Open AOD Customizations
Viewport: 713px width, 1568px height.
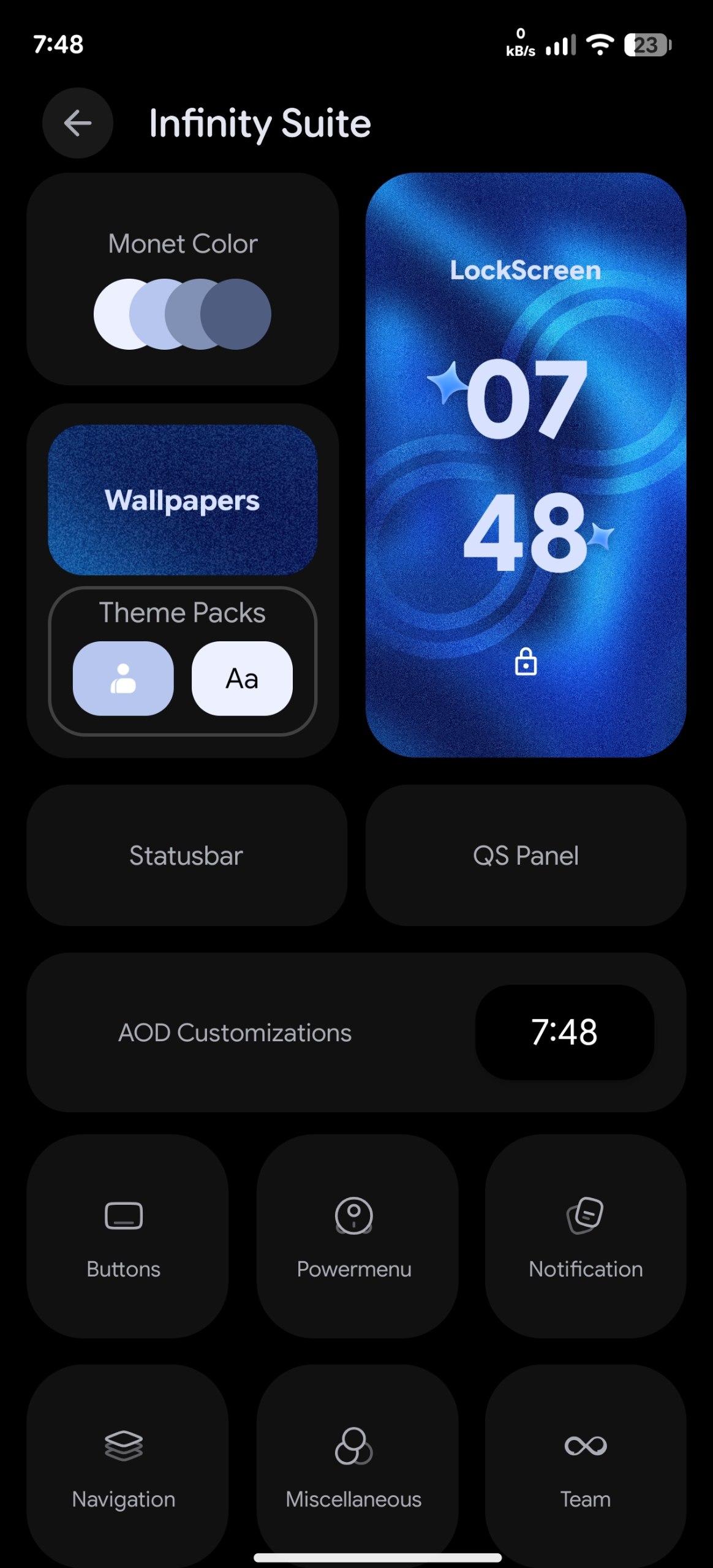356,1032
